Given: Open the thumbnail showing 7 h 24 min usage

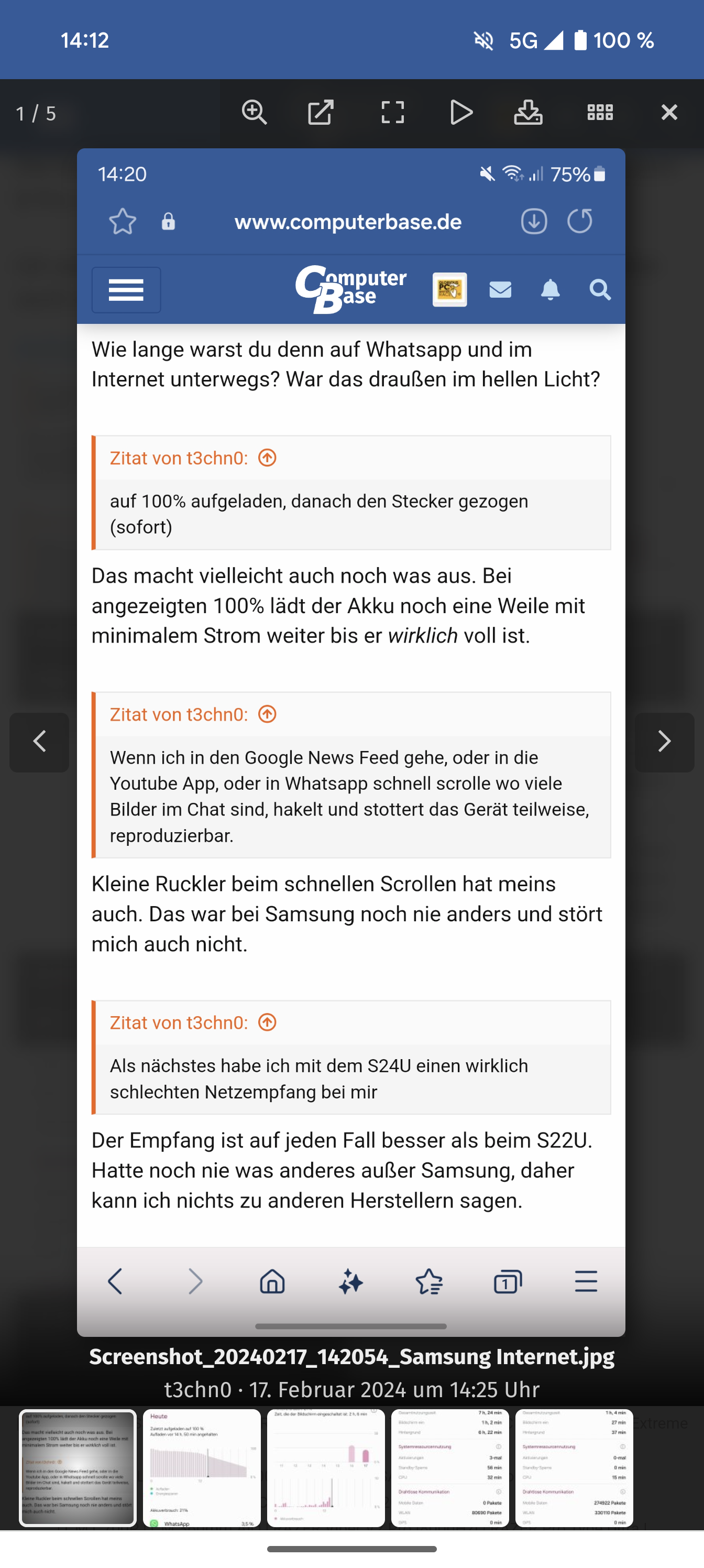Looking at the screenshot, I should coord(450,1467).
